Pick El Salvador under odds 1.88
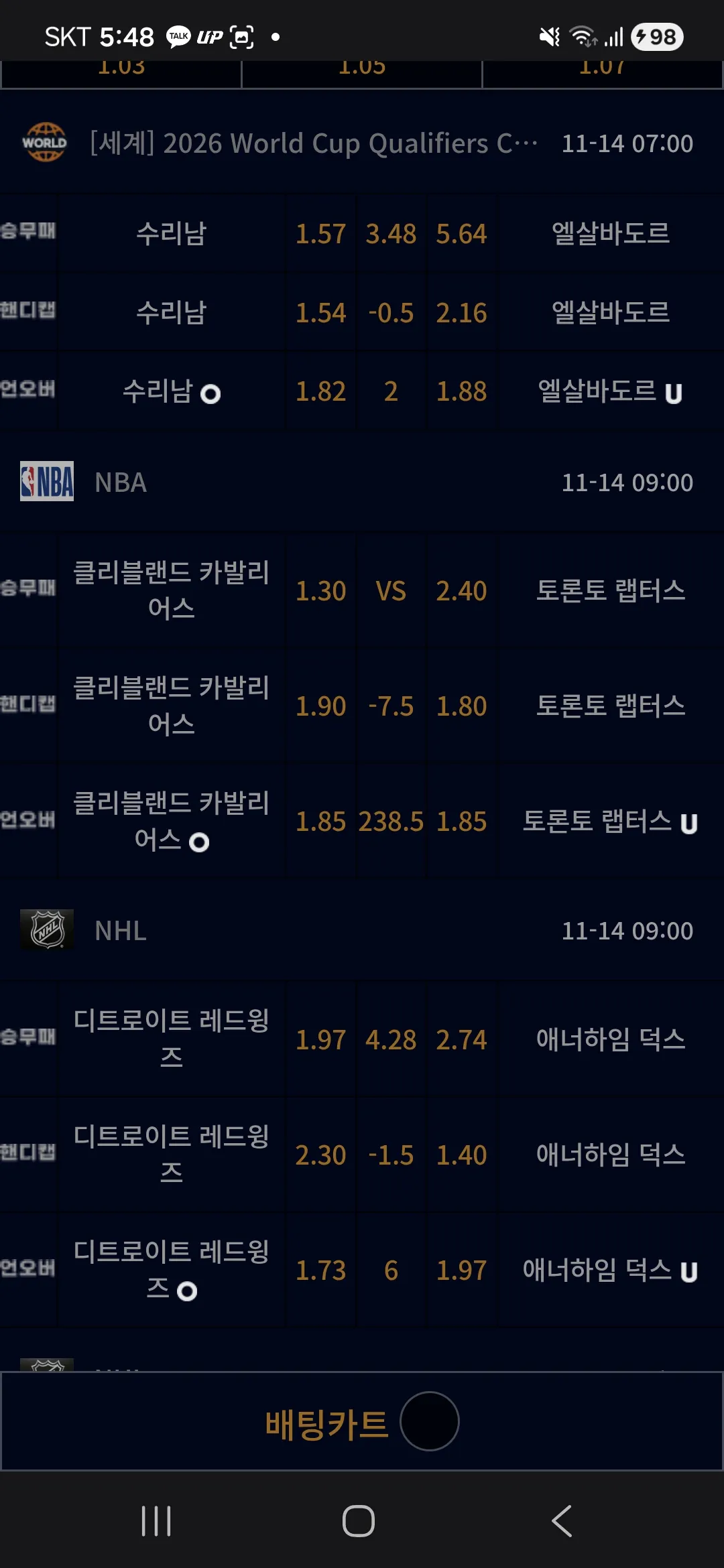724x1568 pixels. point(461,391)
